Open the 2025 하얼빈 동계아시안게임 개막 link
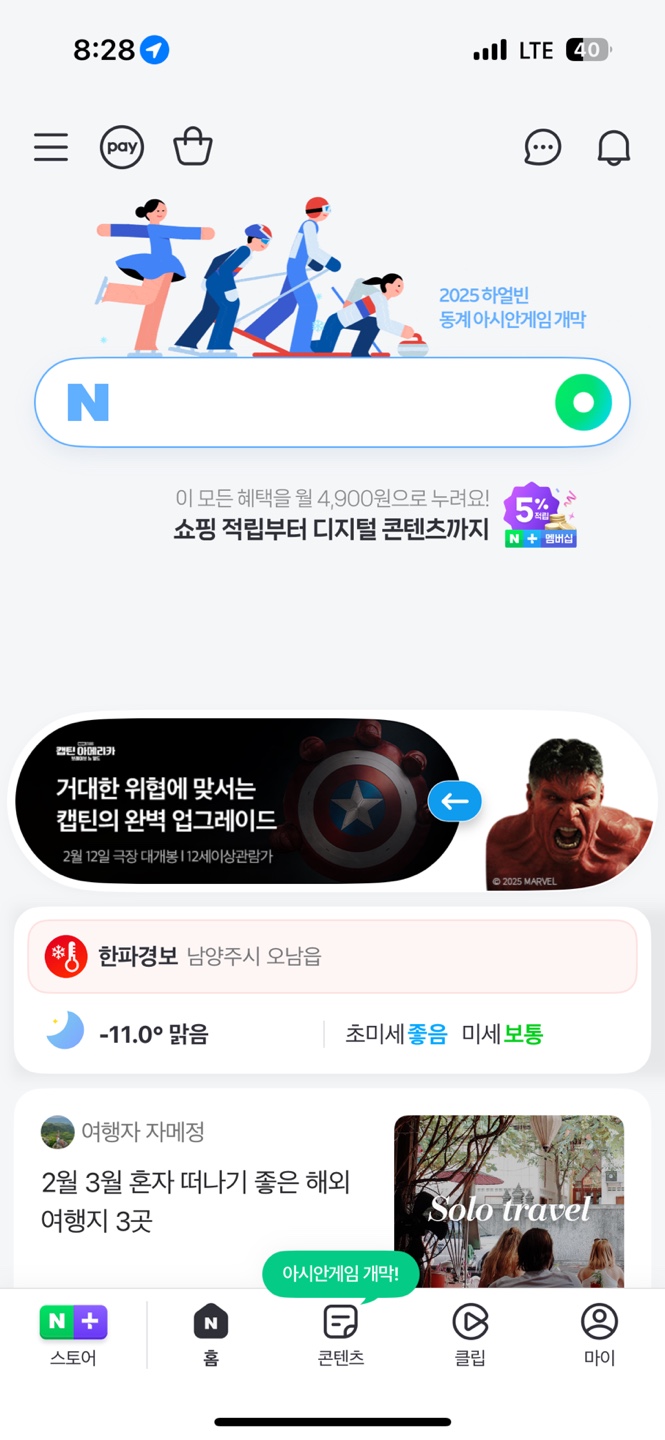 512,308
